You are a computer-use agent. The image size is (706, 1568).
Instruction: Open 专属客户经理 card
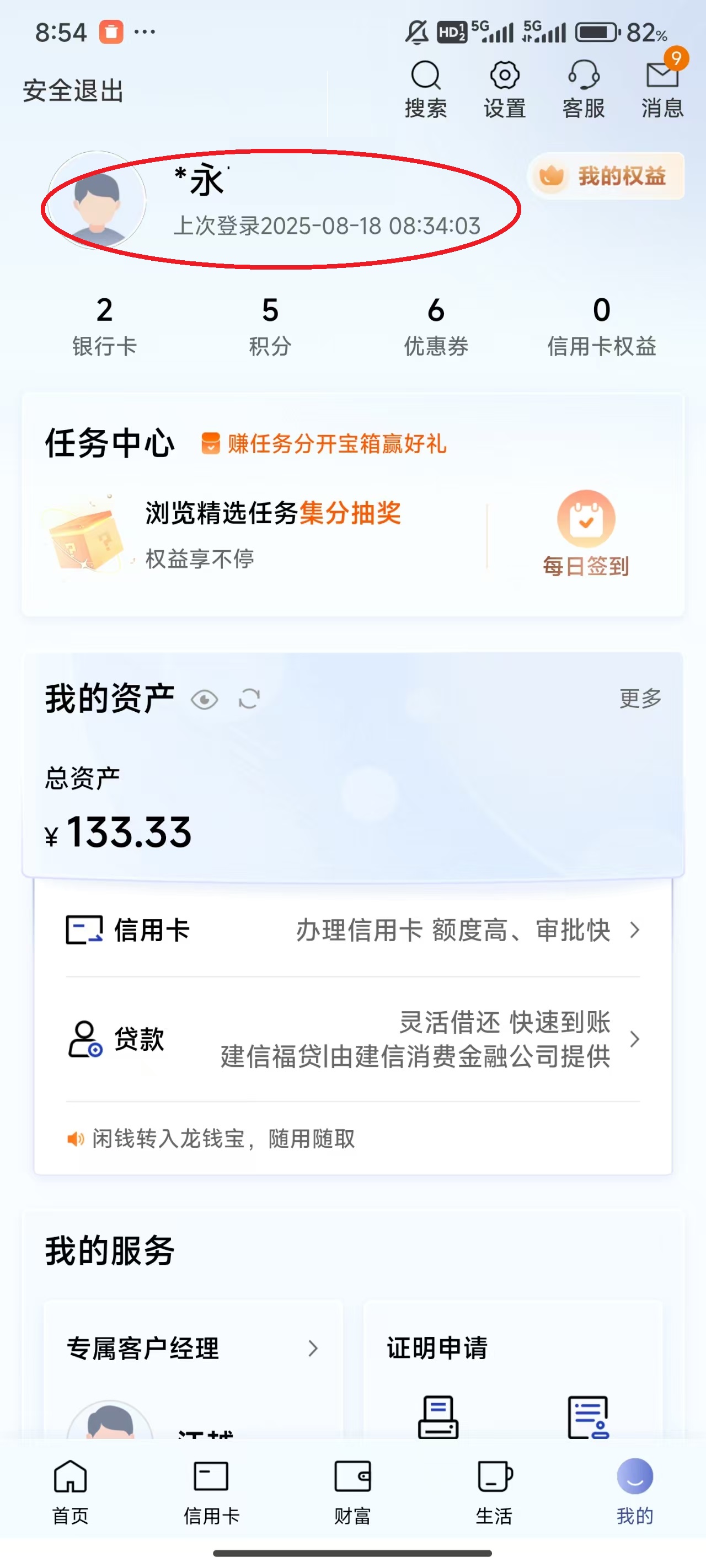192,1348
